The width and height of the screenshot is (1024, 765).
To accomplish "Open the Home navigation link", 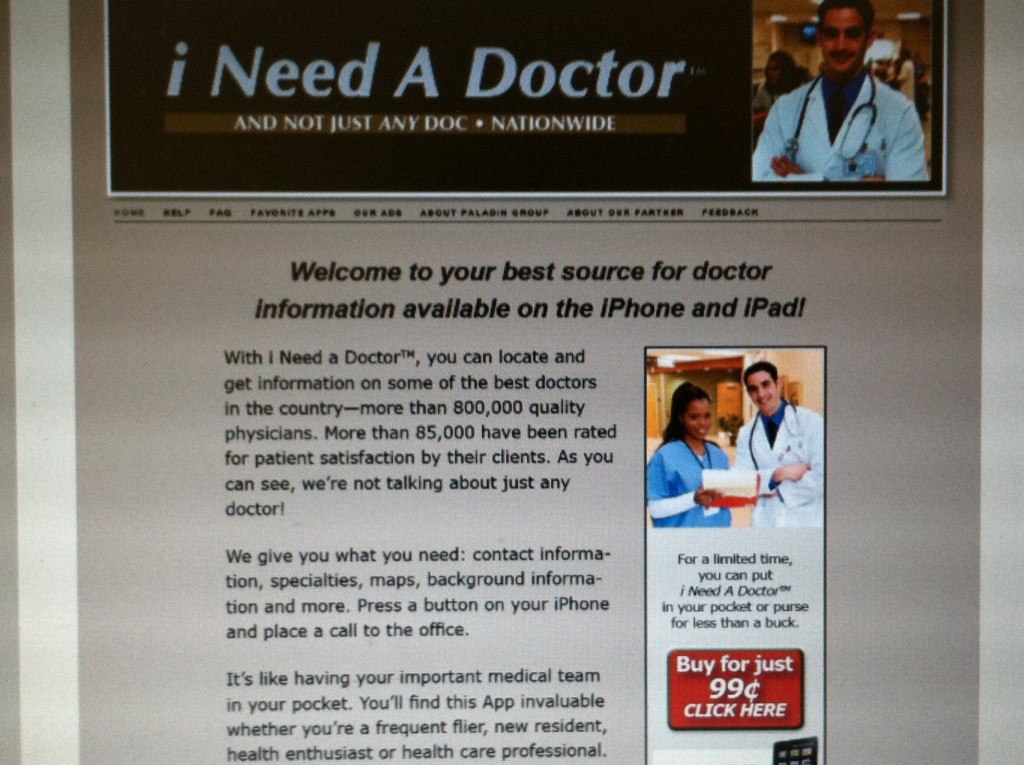I will click(x=129, y=213).
